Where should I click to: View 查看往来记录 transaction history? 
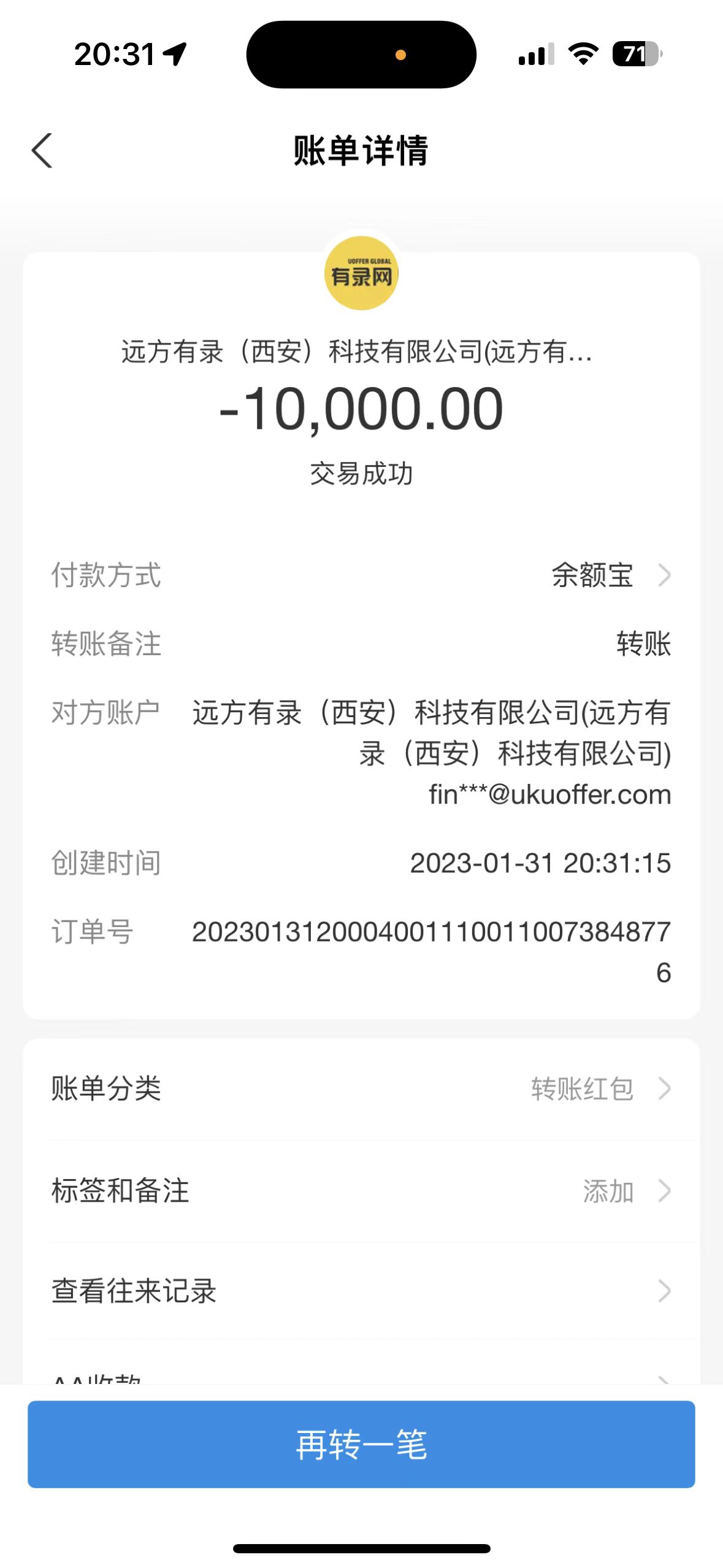coord(361,1291)
